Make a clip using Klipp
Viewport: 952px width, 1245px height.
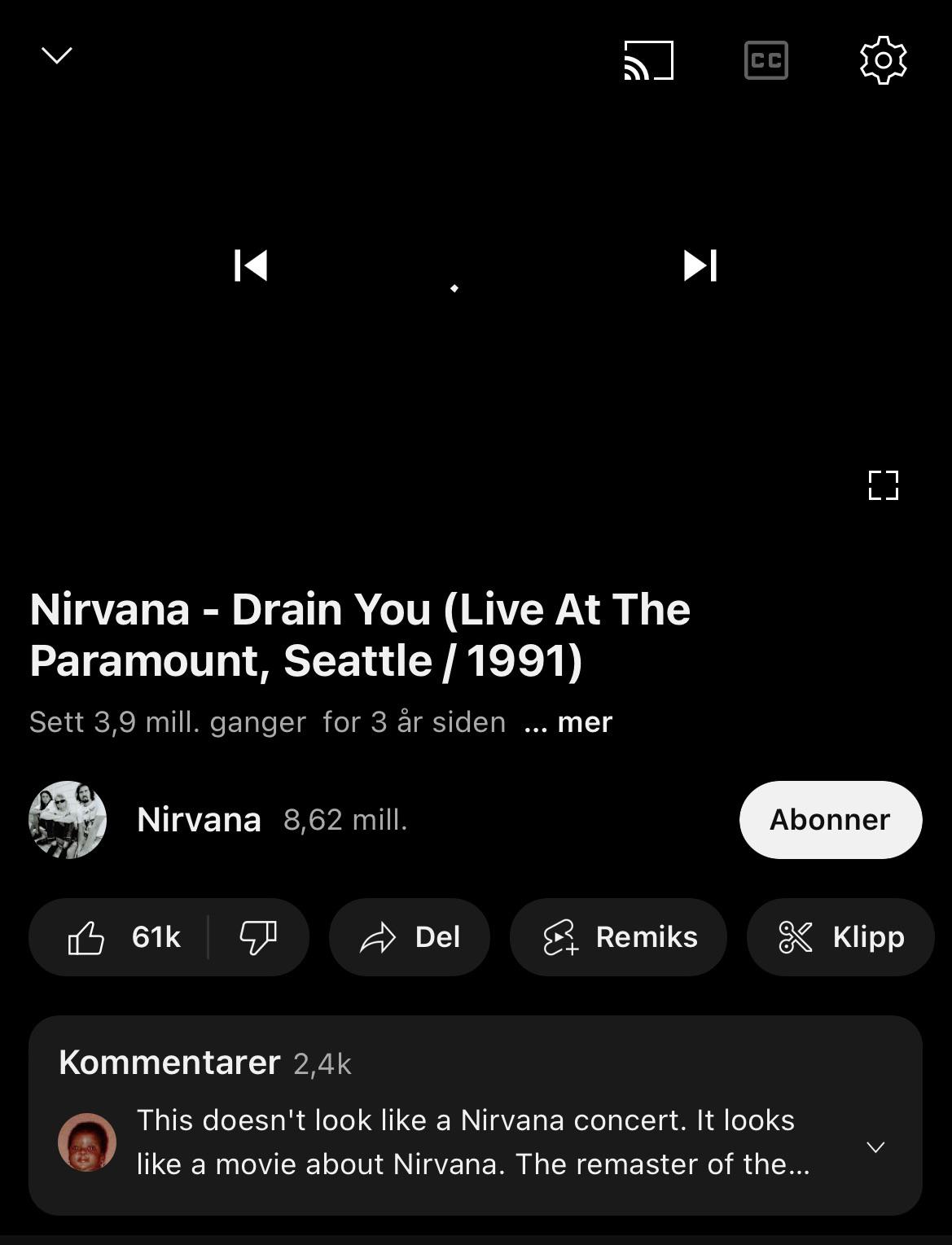[x=841, y=937]
